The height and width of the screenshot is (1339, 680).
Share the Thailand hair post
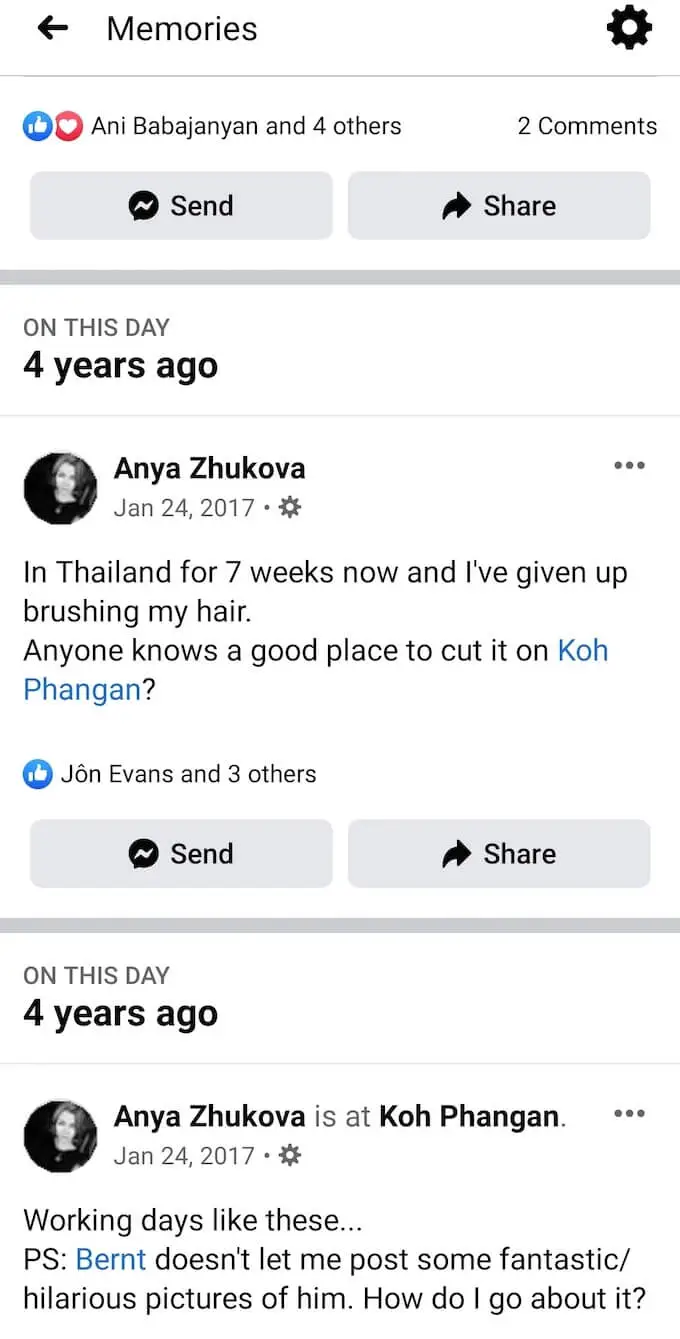coord(499,854)
